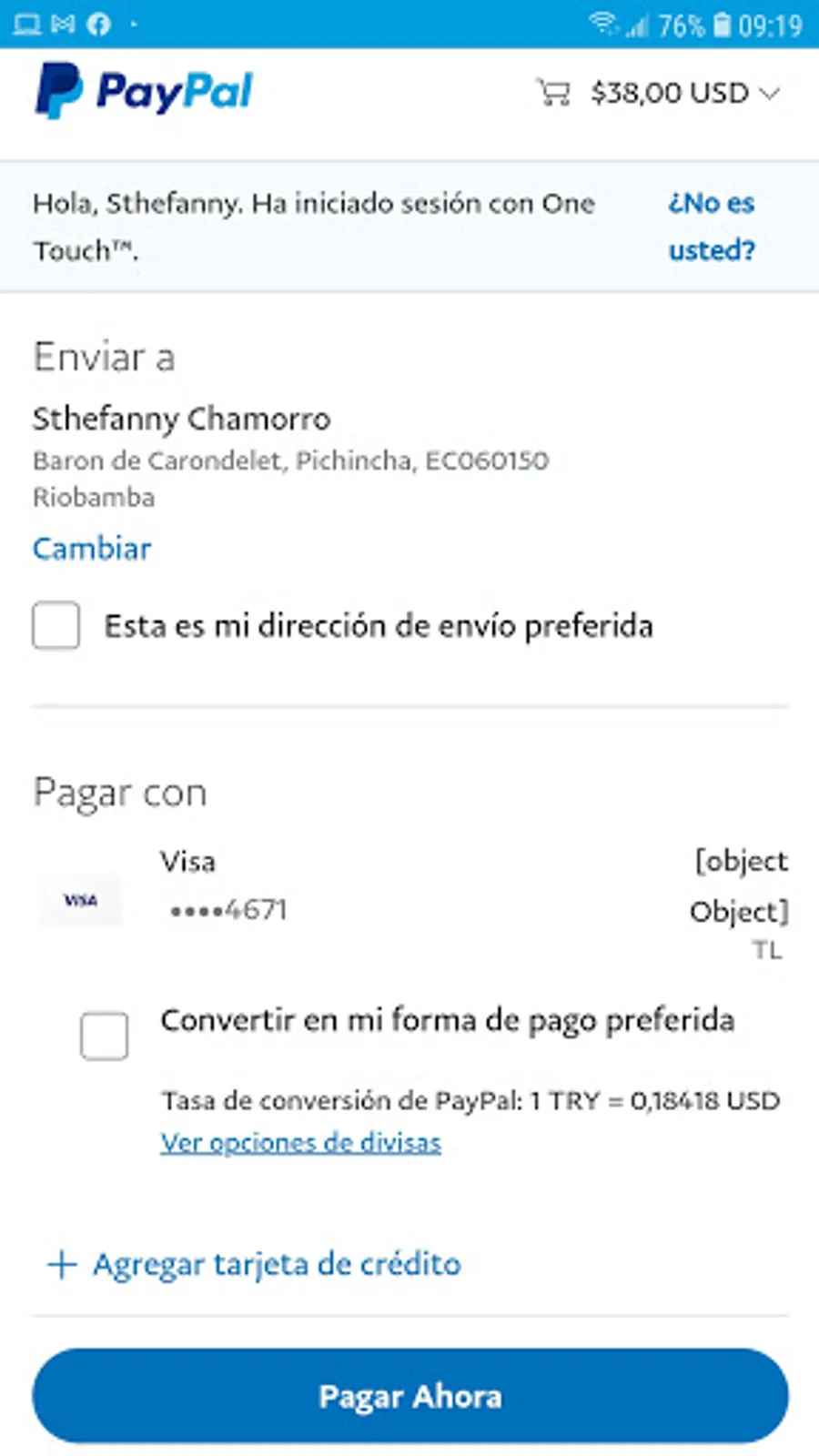Click the Facebook icon in the status bar
The image size is (819, 1456).
[97, 23]
